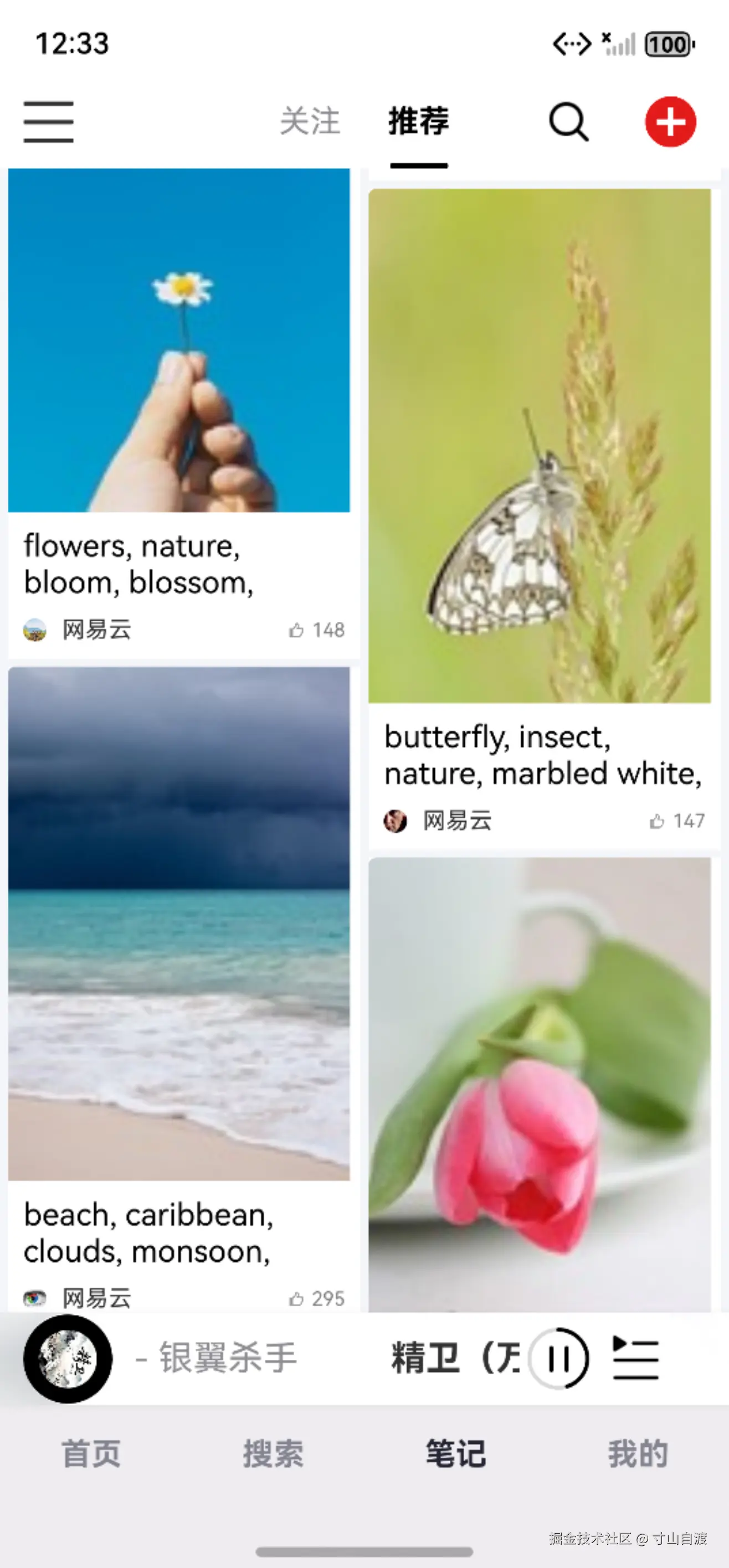The height and width of the screenshot is (1568, 729).
Task: Like the flowers note with 148 likes
Action: pos(297,630)
